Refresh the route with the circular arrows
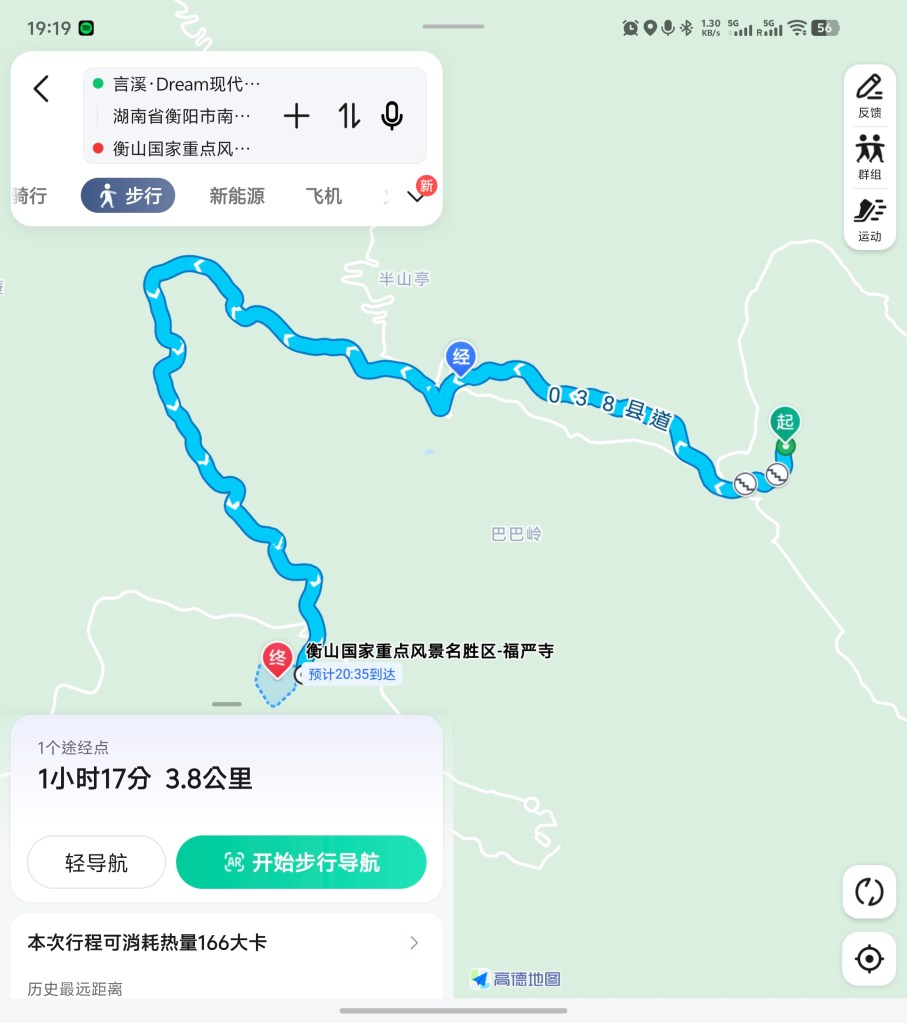The image size is (907, 1023). tap(869, 891)
